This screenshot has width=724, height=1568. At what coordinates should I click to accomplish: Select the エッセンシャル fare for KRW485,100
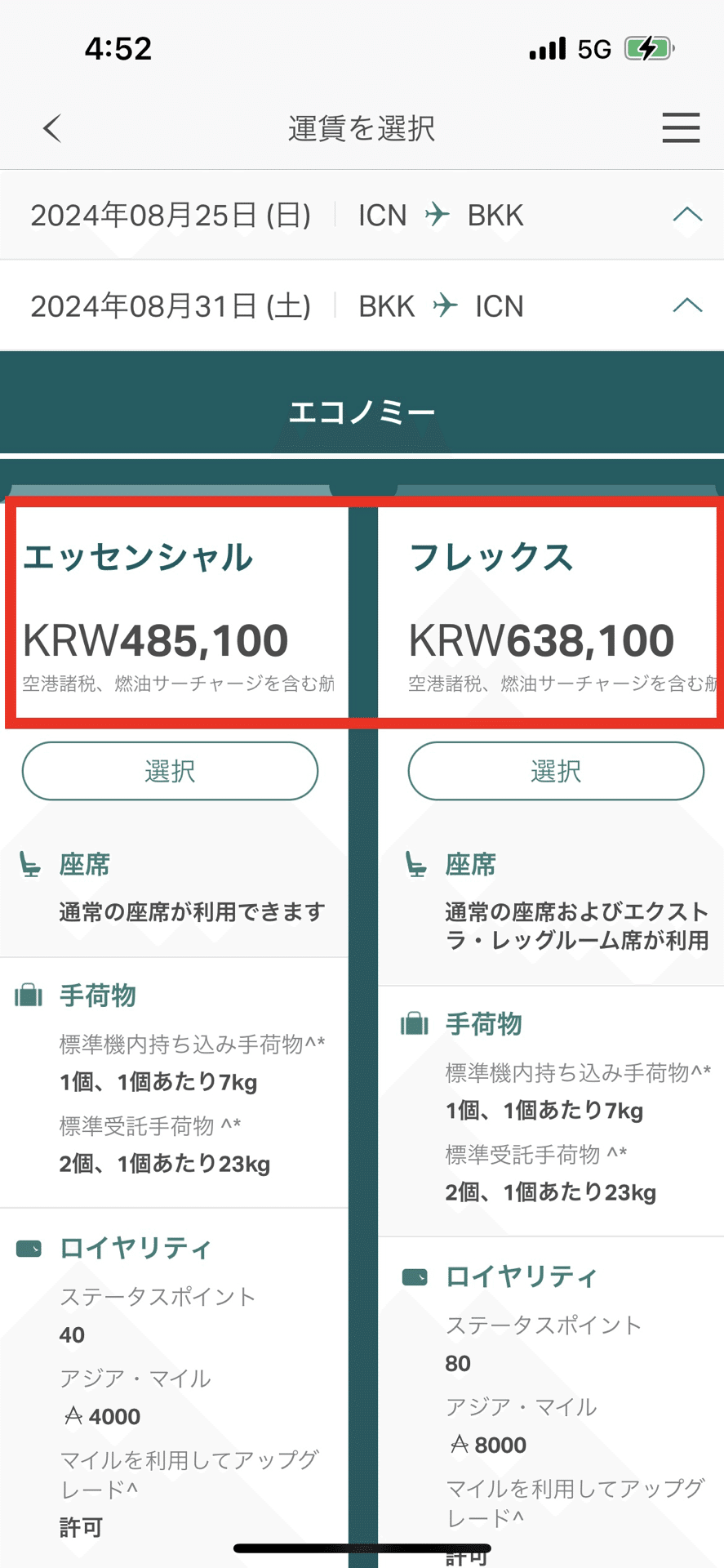pyautogui.click(x=170, y=771)
